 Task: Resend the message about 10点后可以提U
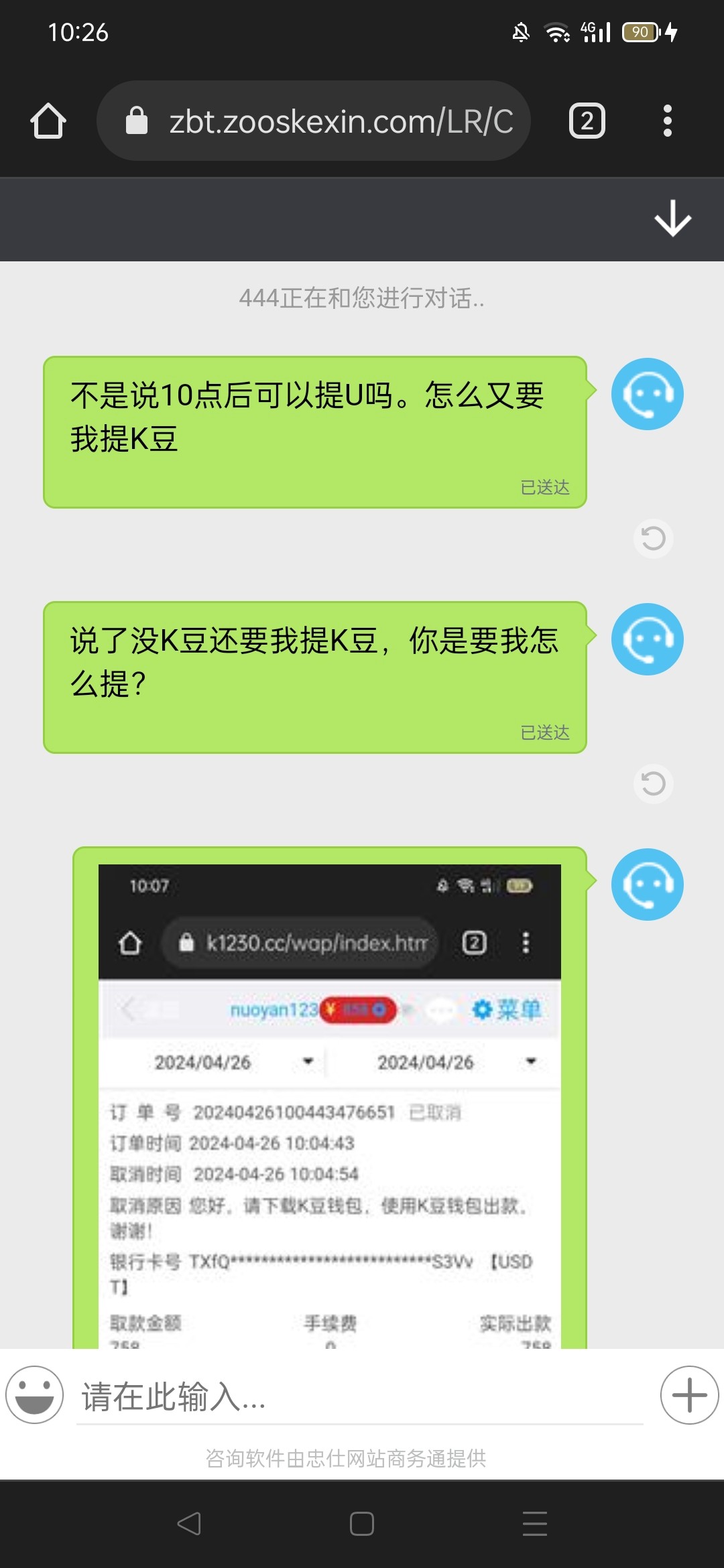pyautogui.click(x=653, y=538)
